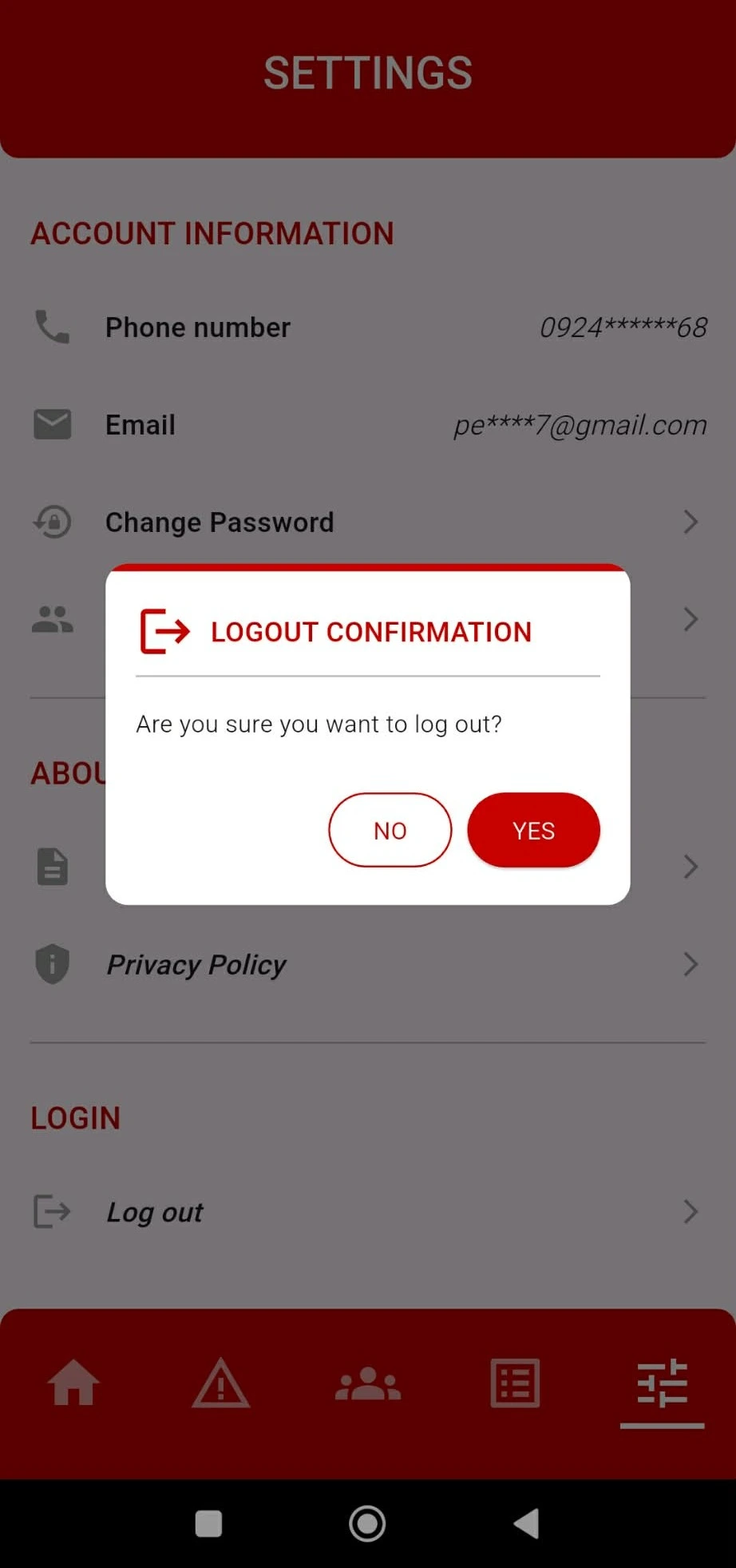
Task: Open the list view tab
Action: tap(515, 1383)
